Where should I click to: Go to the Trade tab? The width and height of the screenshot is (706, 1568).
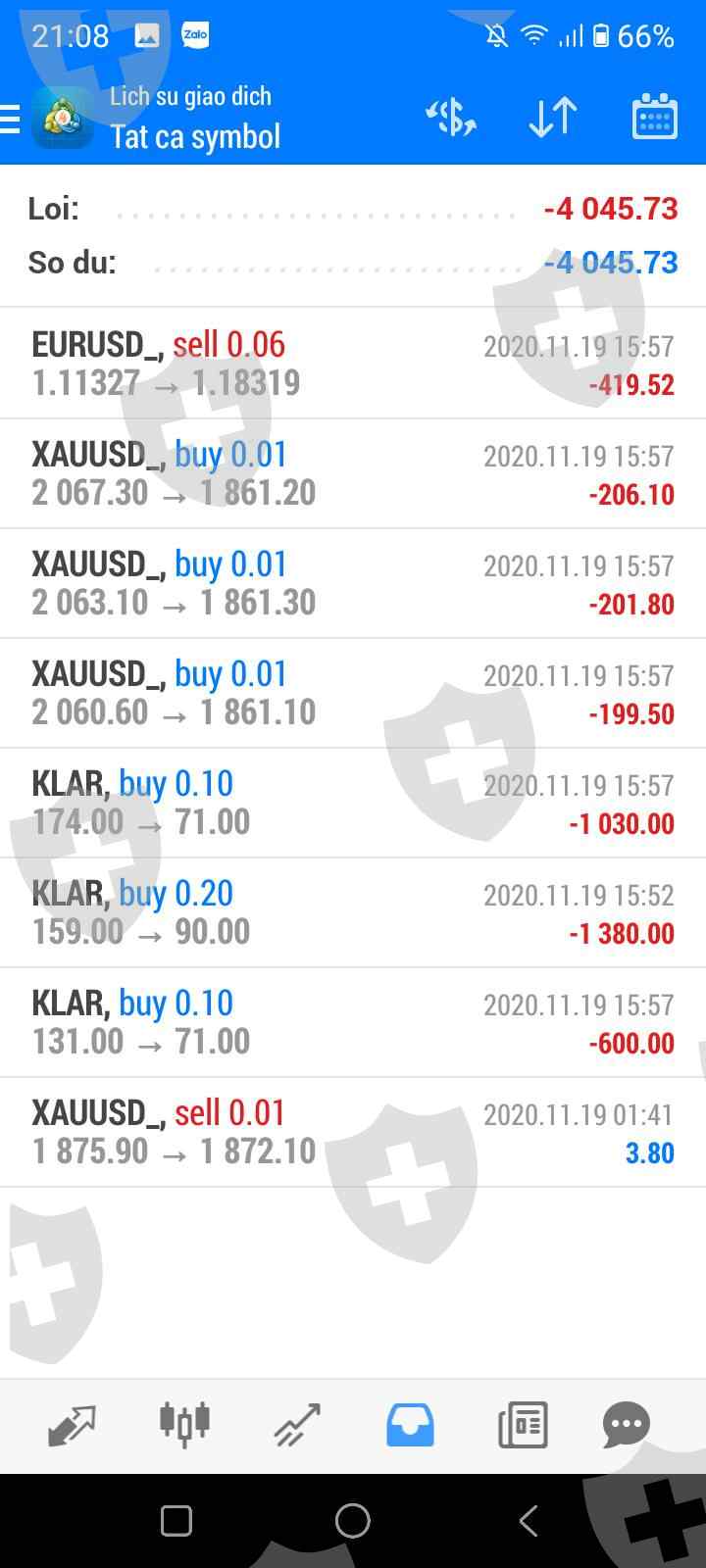[x=297, y=1425]
